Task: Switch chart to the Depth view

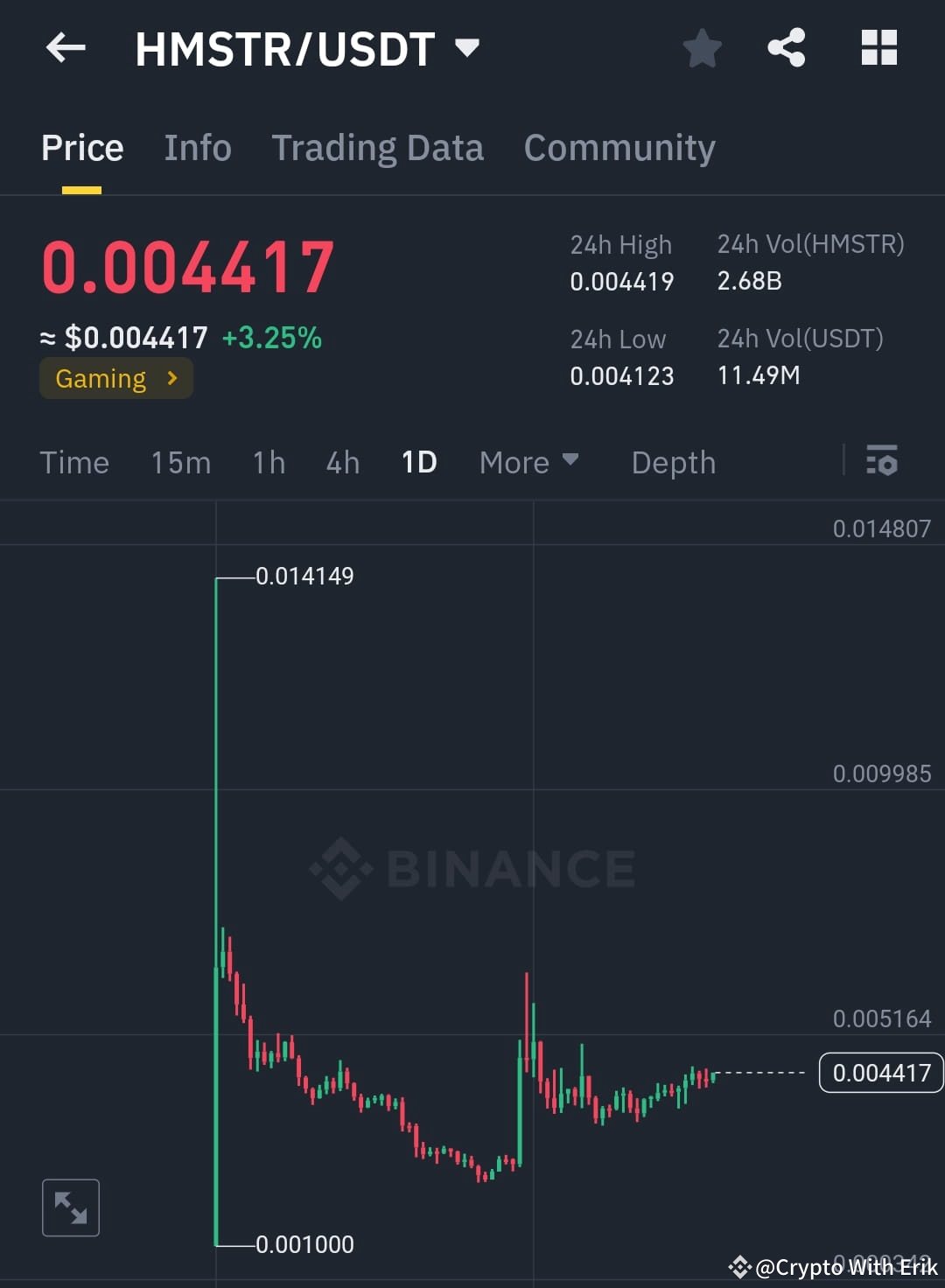Action: [673, 462]
